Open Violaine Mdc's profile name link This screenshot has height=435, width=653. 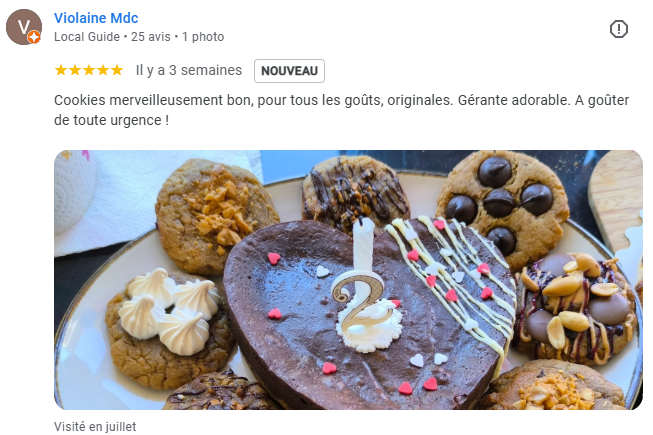pos(96,18)
